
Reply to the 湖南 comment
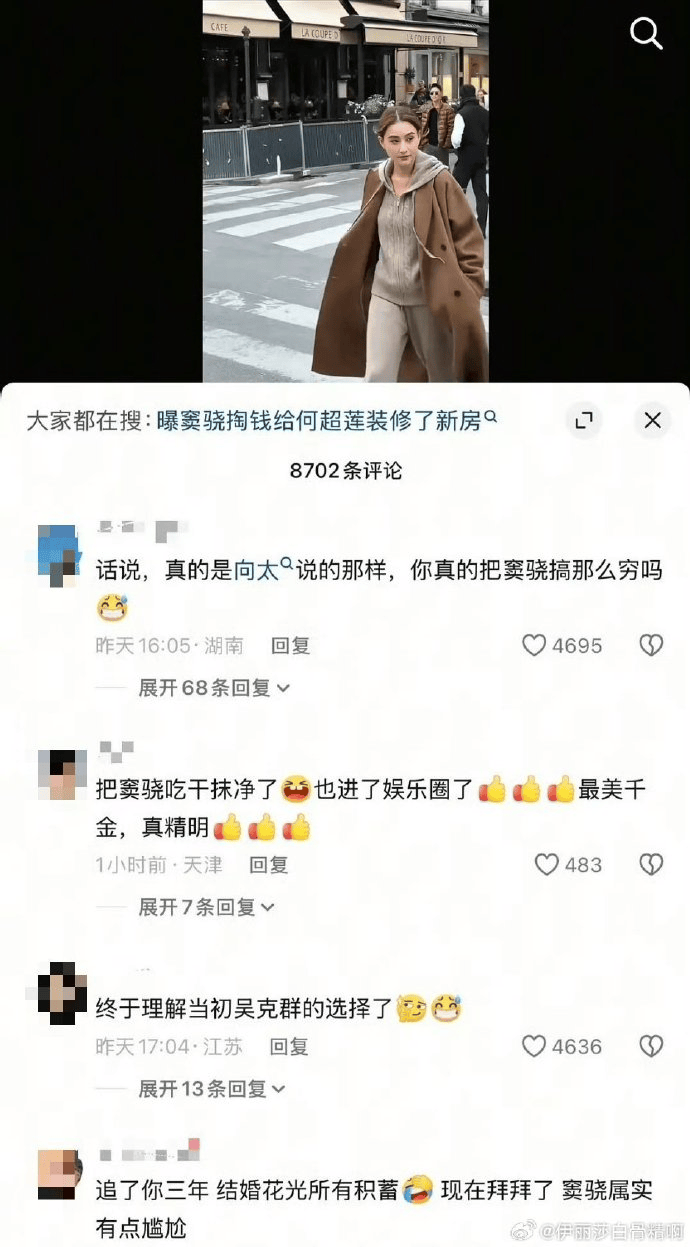click(291, 646)
